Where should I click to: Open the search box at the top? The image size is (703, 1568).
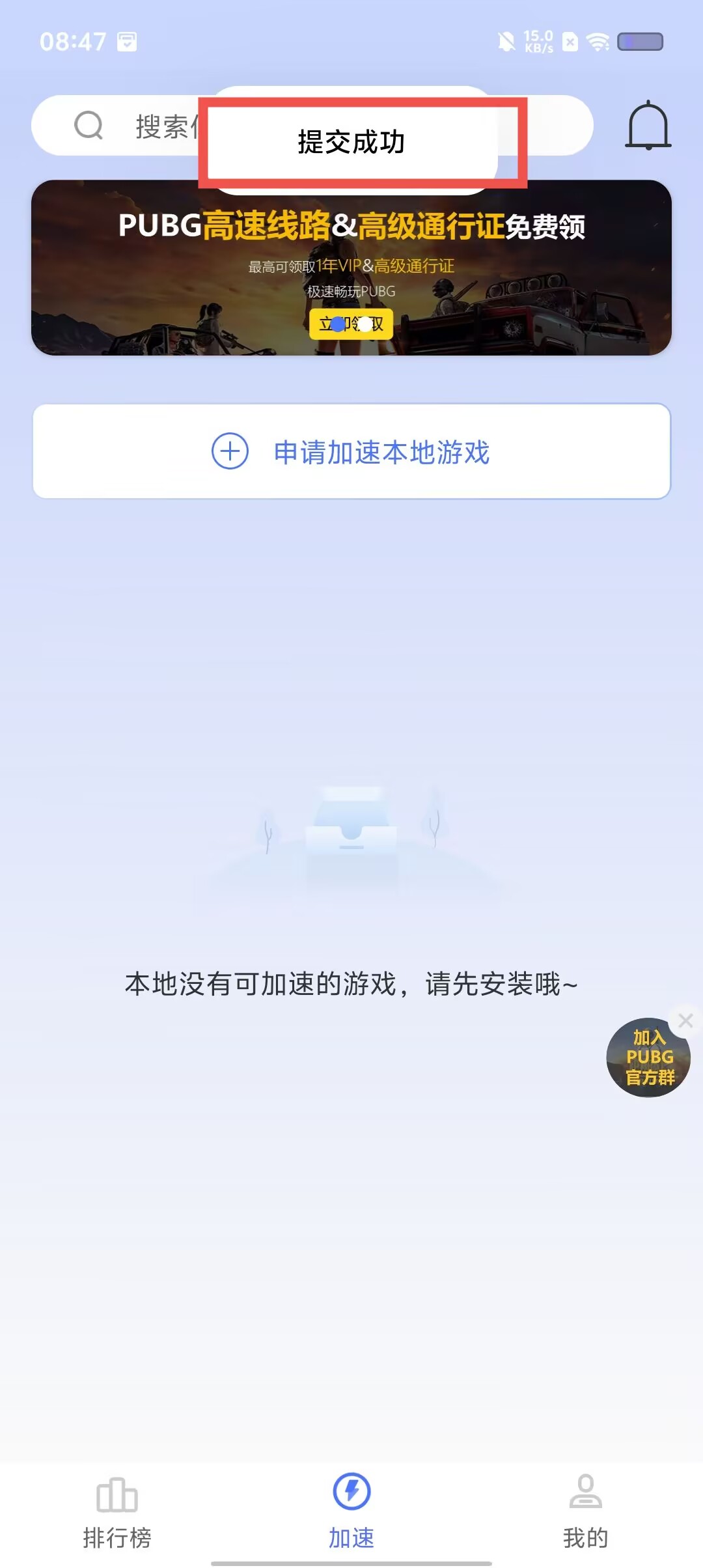[x=130, y=126]
